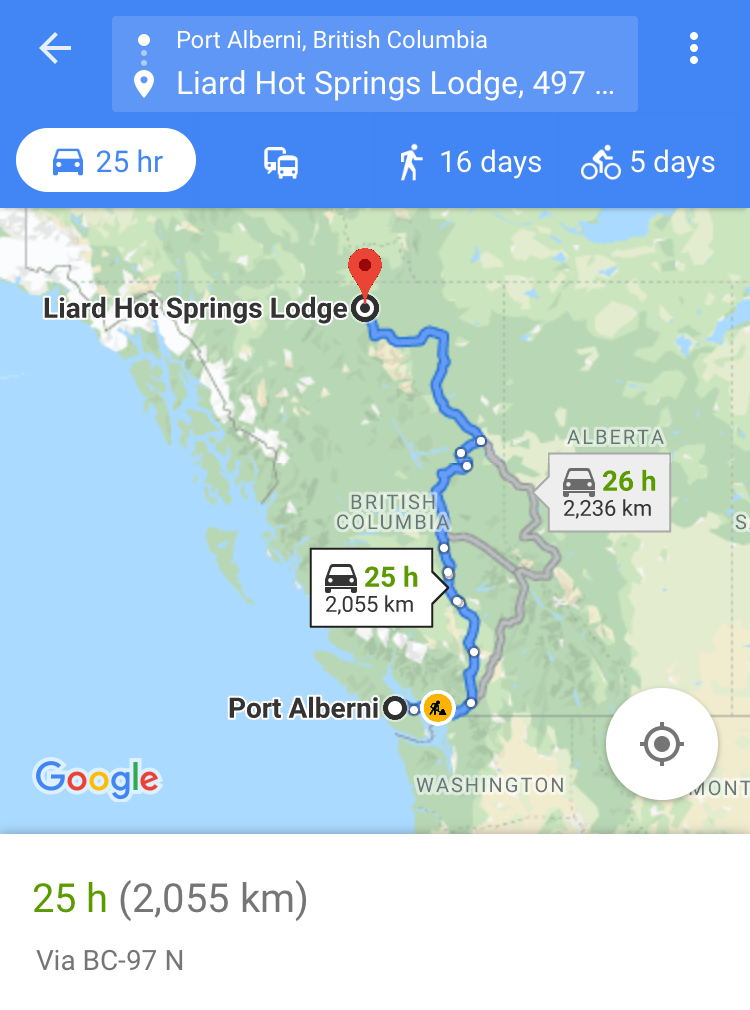Center map on my location

pos(661,744)
